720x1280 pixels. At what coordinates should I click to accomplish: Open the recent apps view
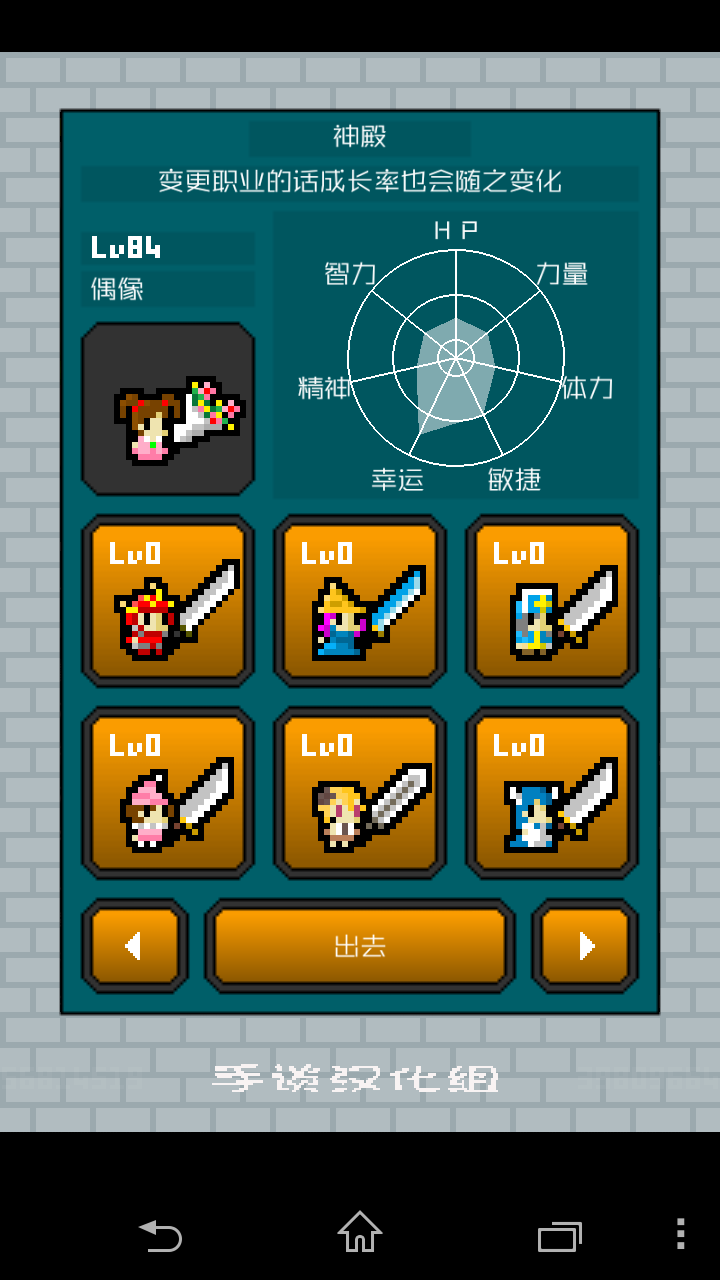pos(559,1236)
